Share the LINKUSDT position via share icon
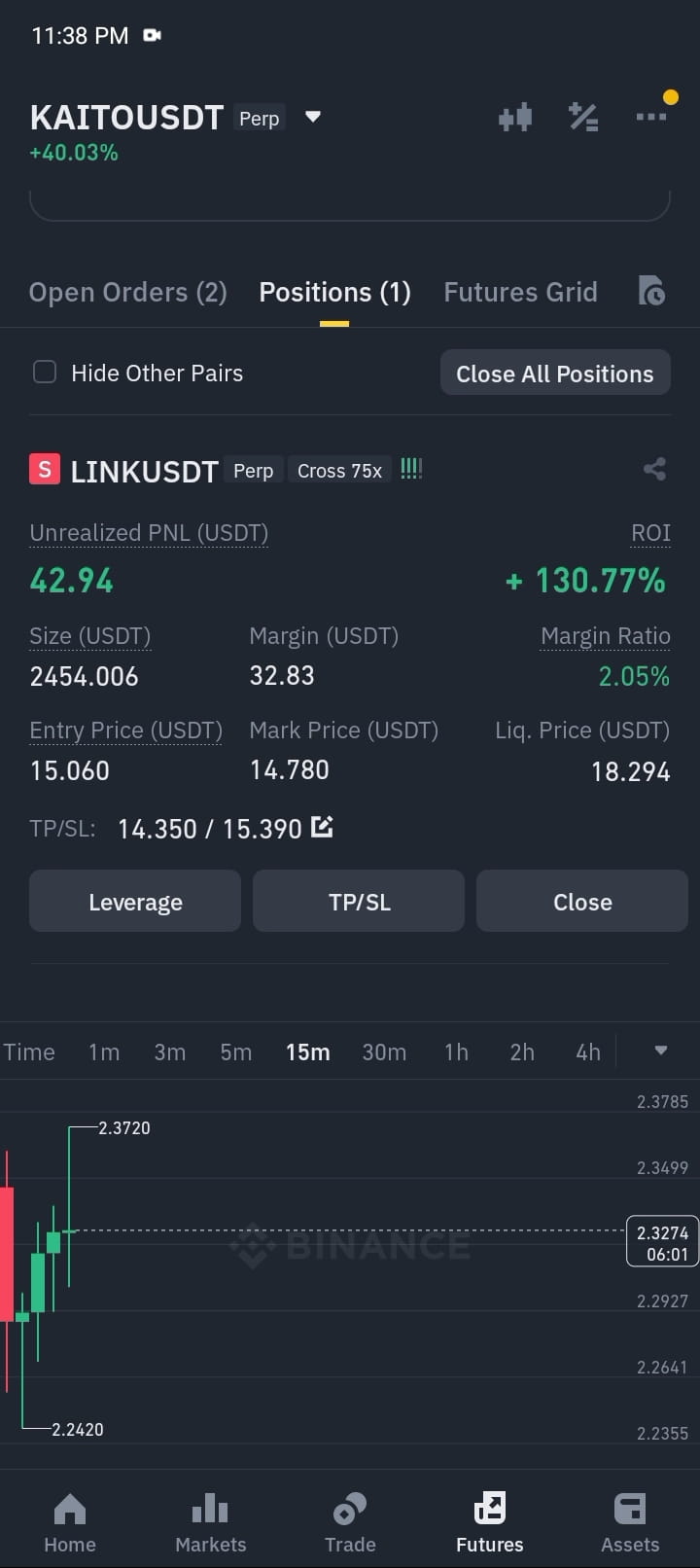Image resolution: width=700 pixels, height=1568 pixels. point(654,469)
